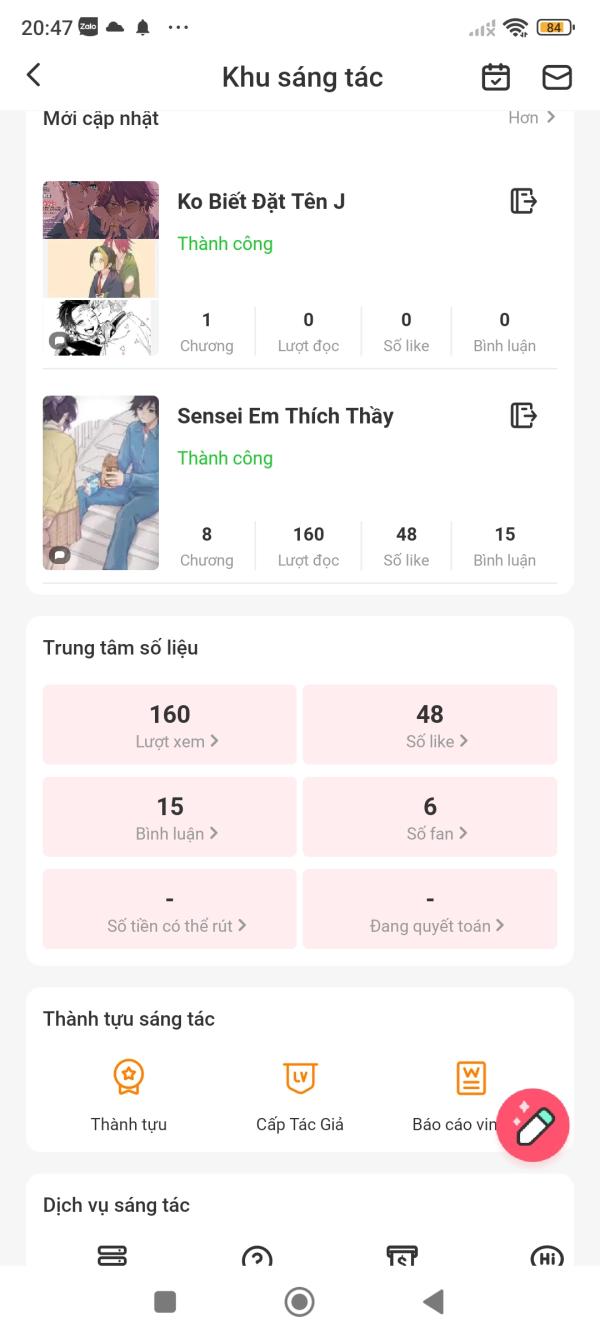Screen dimensions: 600x1338
Task: Open the Sensei Em Thích Thầy story
Action: coord(285,416)
